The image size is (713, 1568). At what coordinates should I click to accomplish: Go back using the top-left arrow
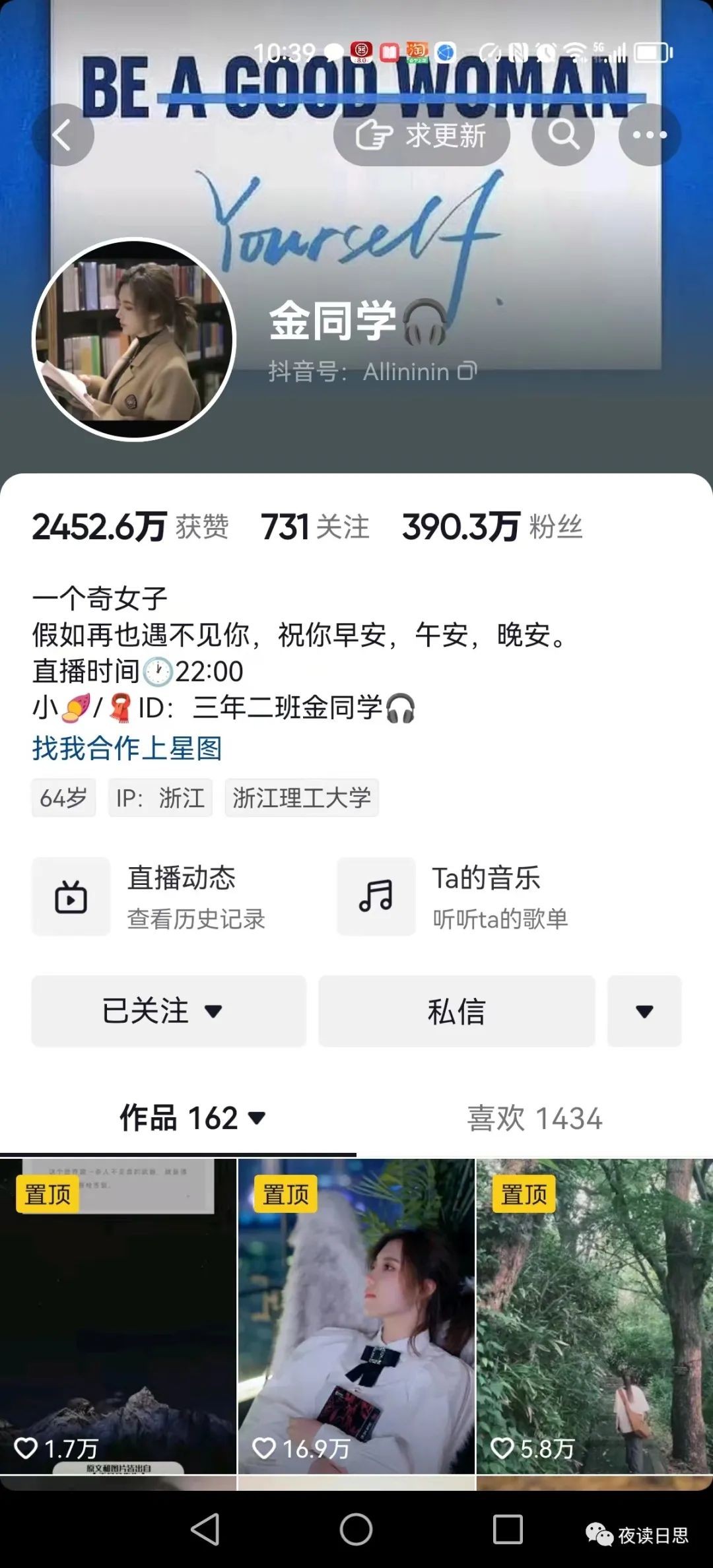63,135
